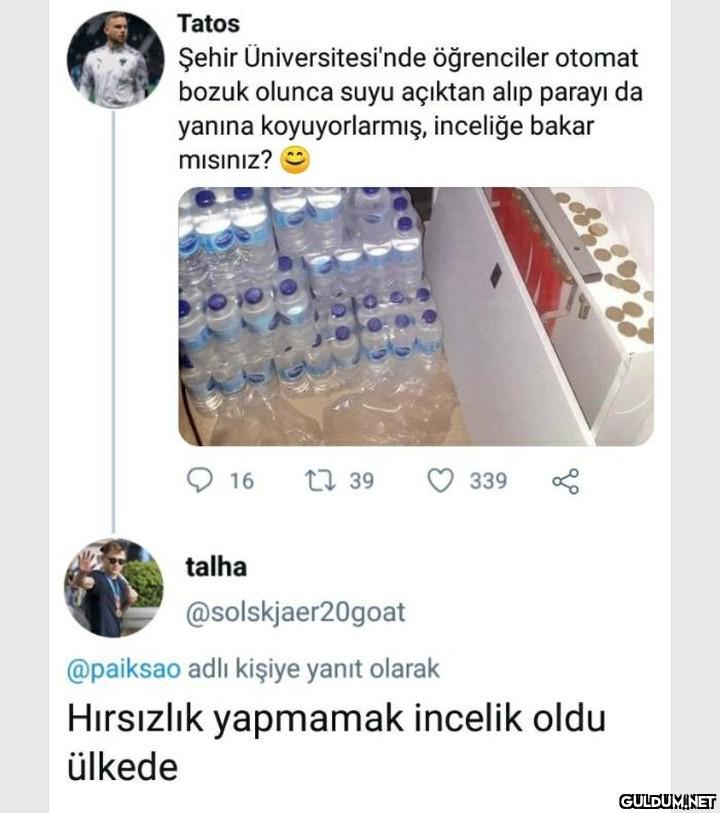Open the @paiksao mention link
The height and width of the screenshot is (813, 720).
coord(125,668)
